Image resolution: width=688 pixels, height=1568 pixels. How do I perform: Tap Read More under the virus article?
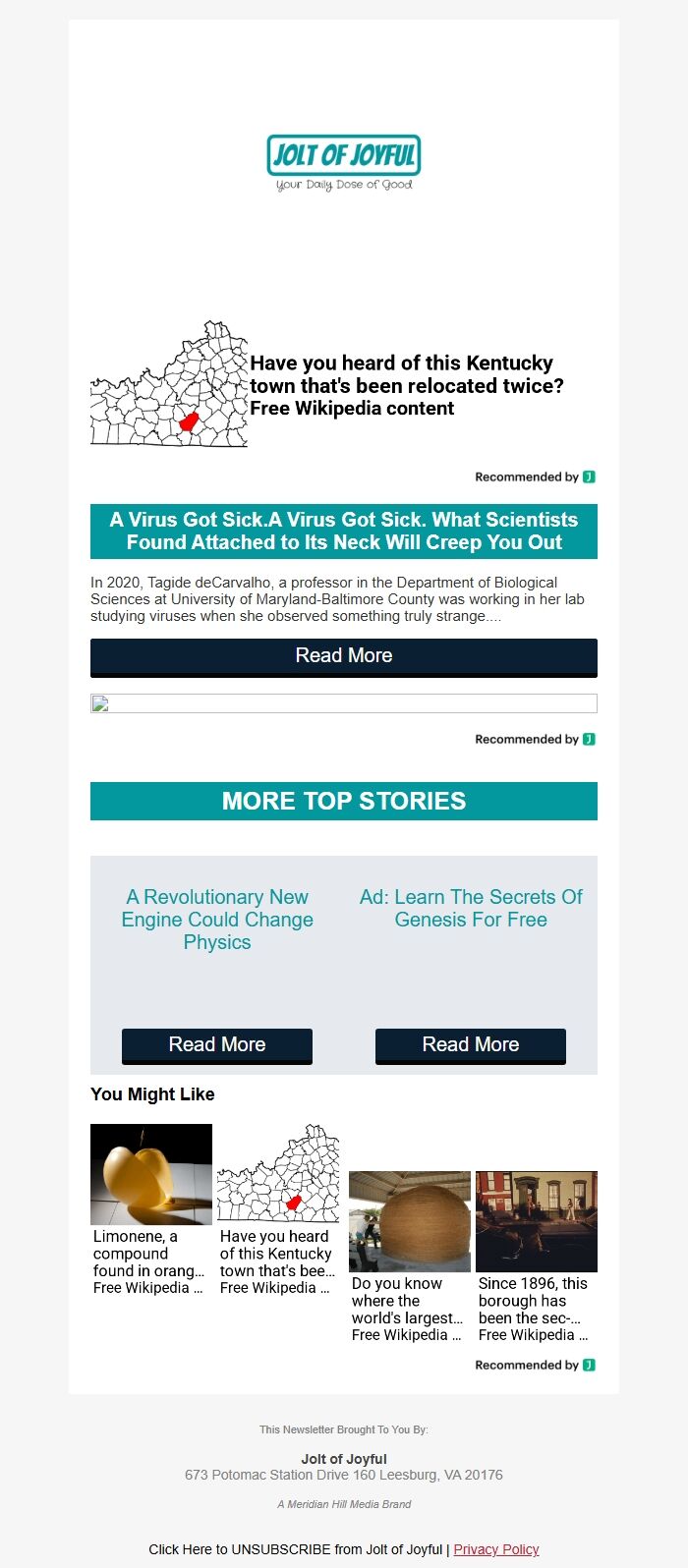point(344,656)
